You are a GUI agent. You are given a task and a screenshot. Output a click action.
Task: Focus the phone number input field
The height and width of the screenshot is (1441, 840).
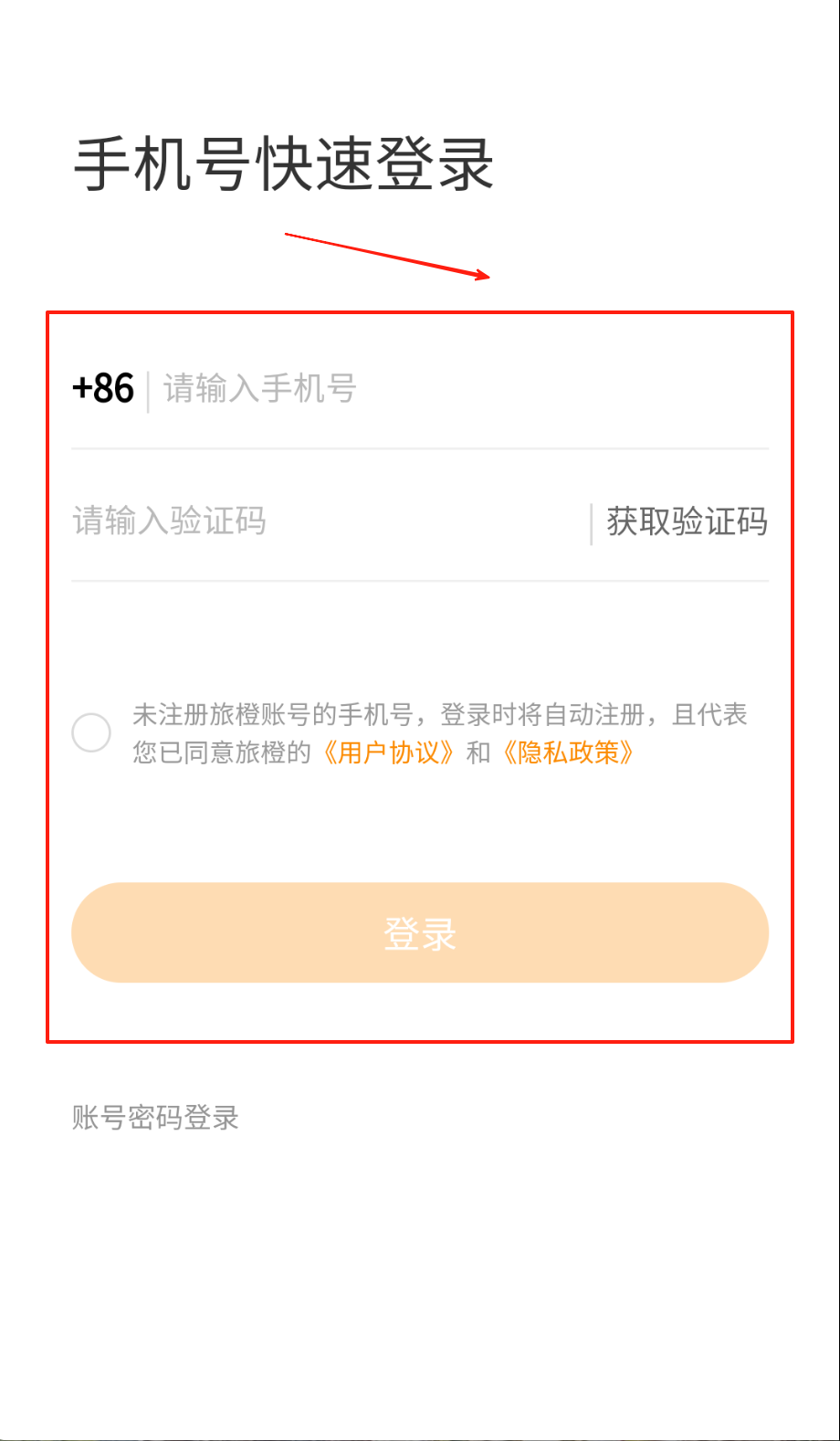click(457, 390)
